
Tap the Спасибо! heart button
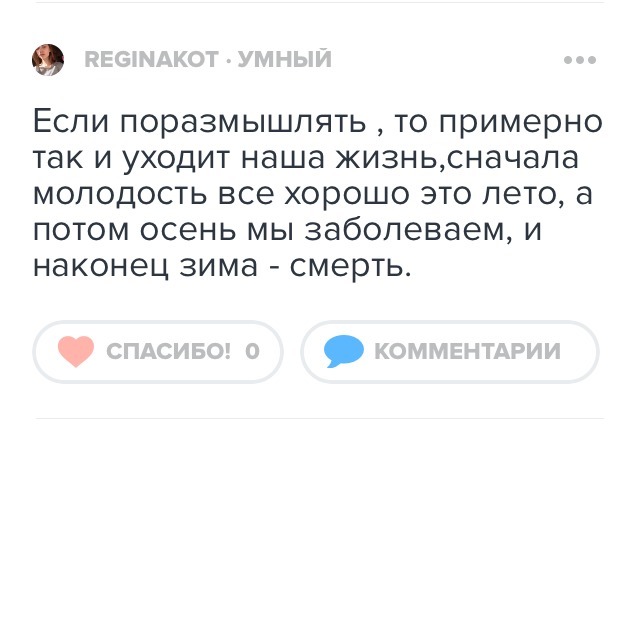(158, 351)
